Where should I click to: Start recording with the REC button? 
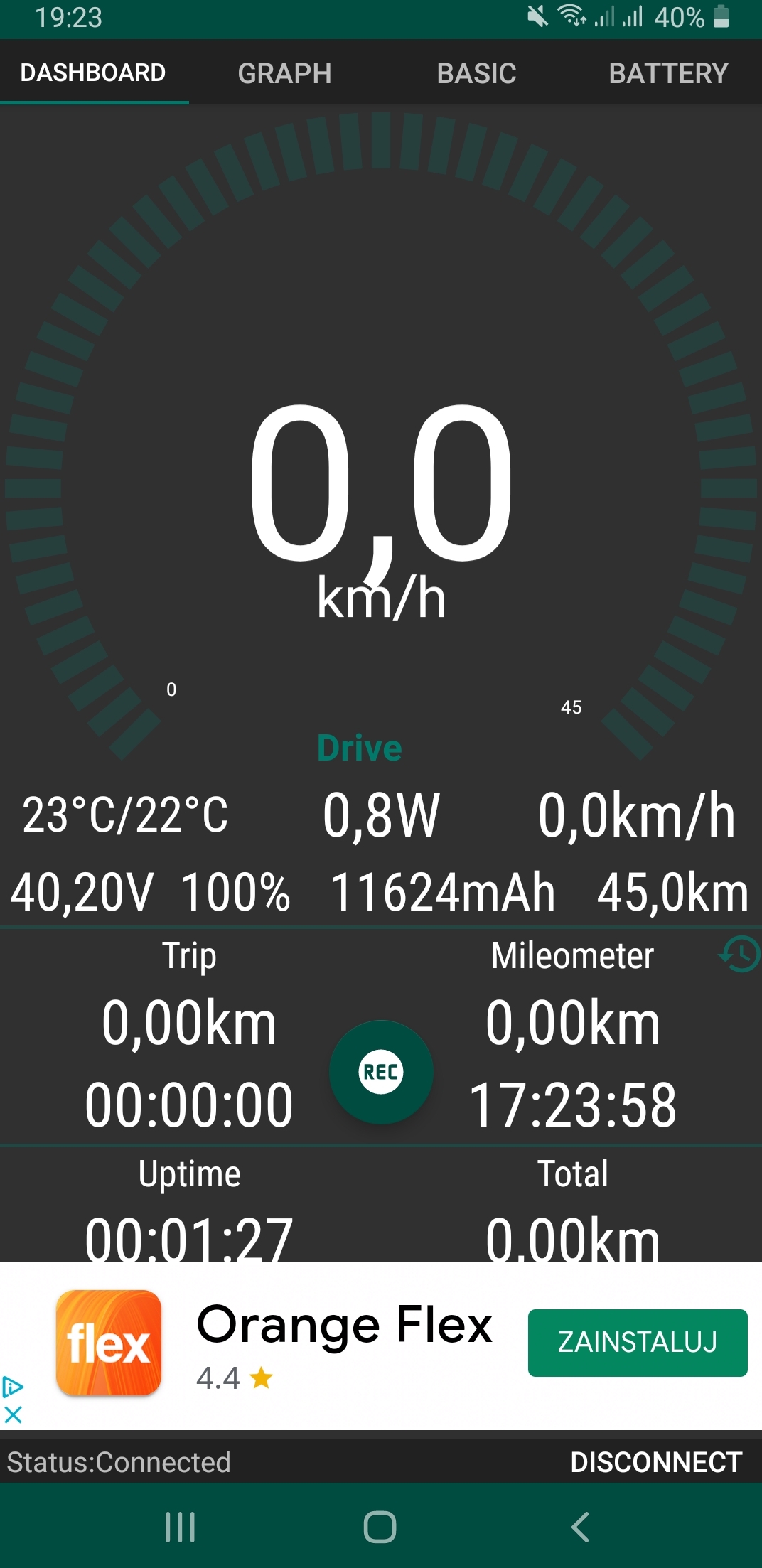point(381,1072)
